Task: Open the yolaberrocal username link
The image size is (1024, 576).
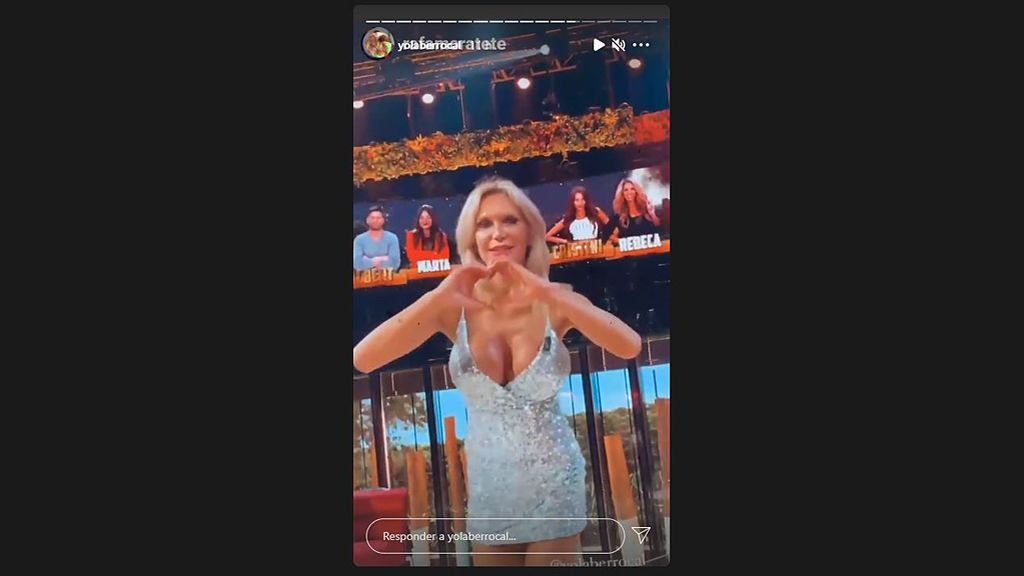Action: (x=429, y=45)
